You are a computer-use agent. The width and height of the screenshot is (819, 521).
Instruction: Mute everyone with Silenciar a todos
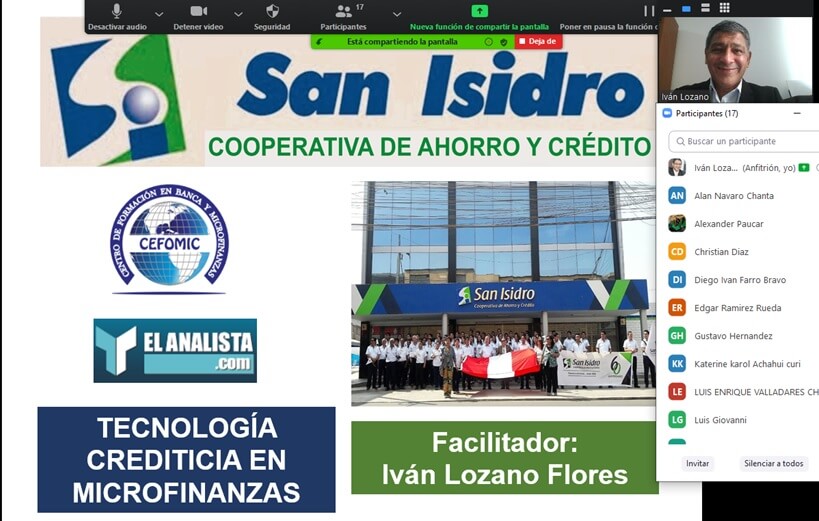[x=774, y=464]
